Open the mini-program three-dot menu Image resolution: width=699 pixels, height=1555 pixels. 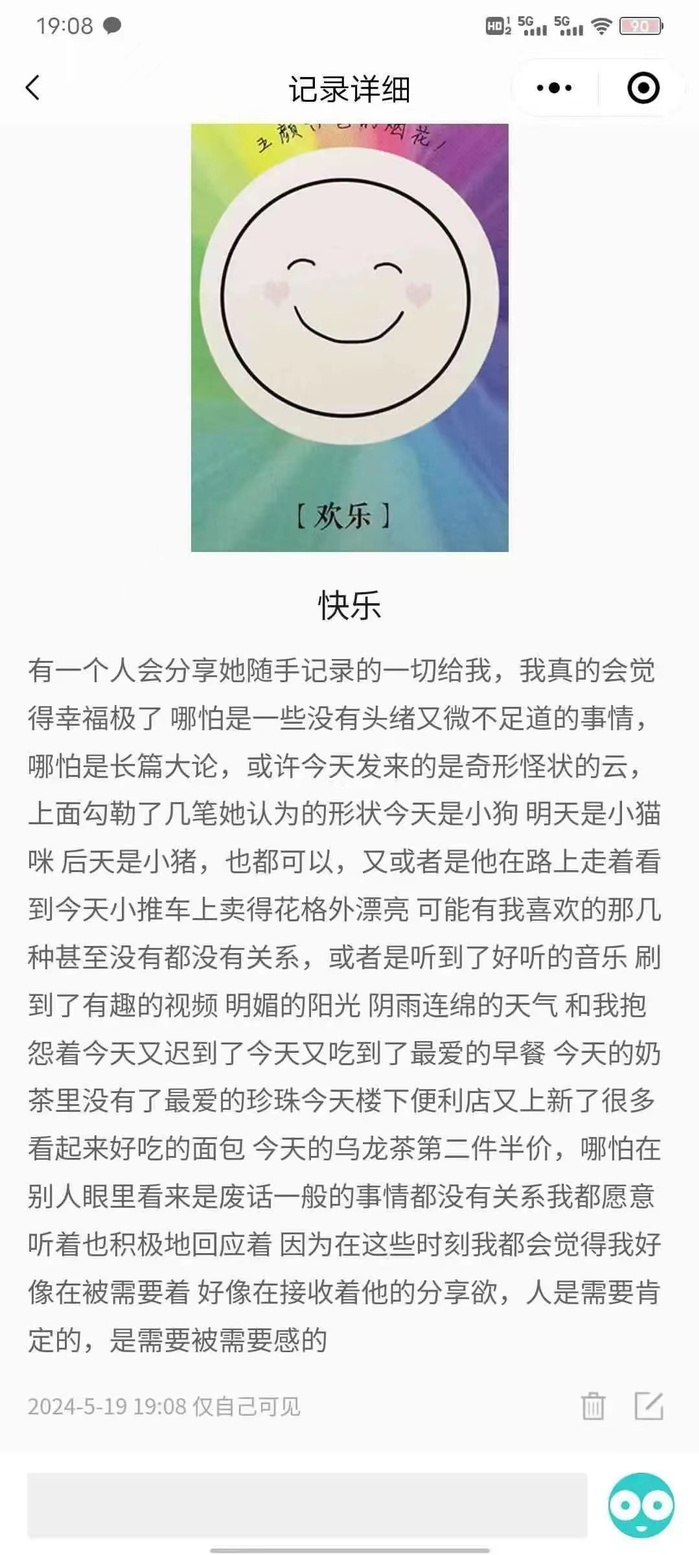[554, 88]
